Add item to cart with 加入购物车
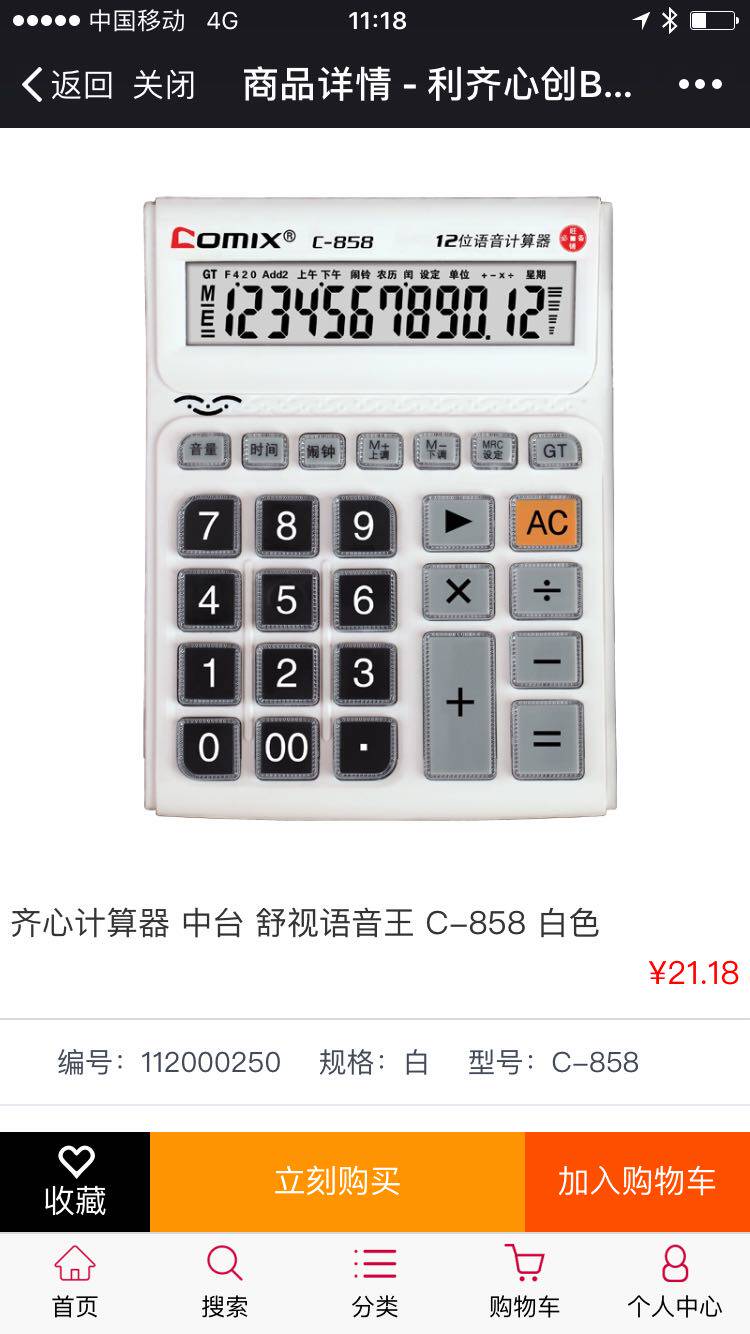 tap(637, 1182)
